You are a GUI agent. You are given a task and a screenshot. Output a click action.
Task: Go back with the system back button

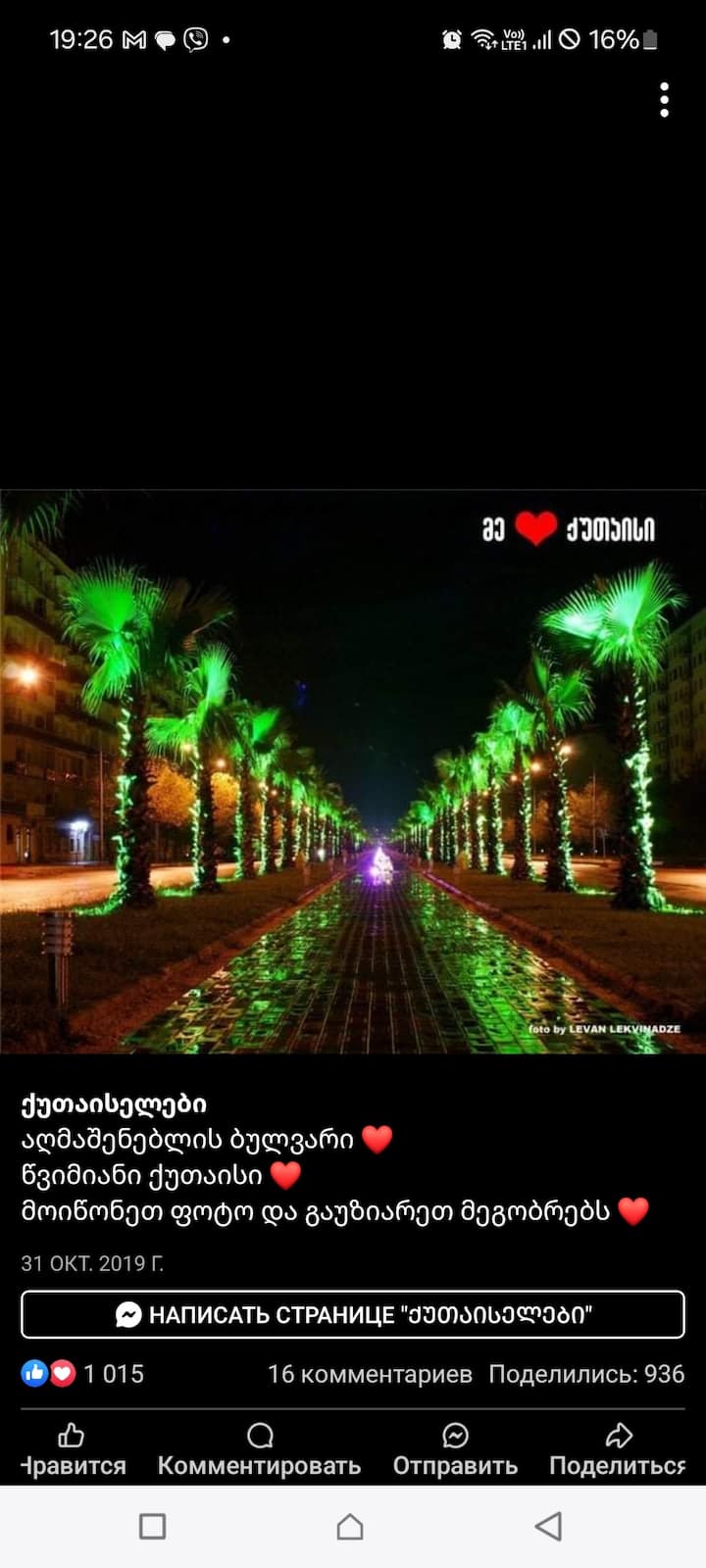tap(548, 1526)
